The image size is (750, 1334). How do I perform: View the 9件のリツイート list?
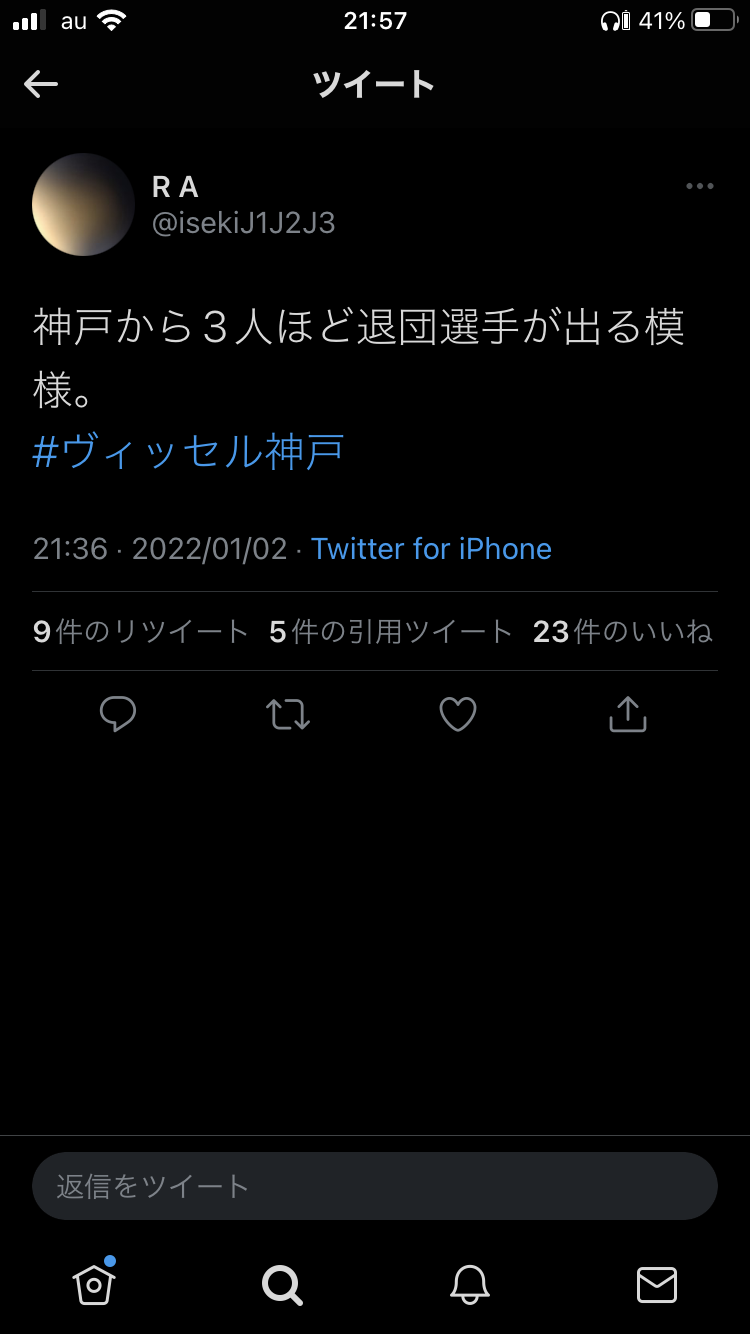pyautogui.click(x=141, y=631)
